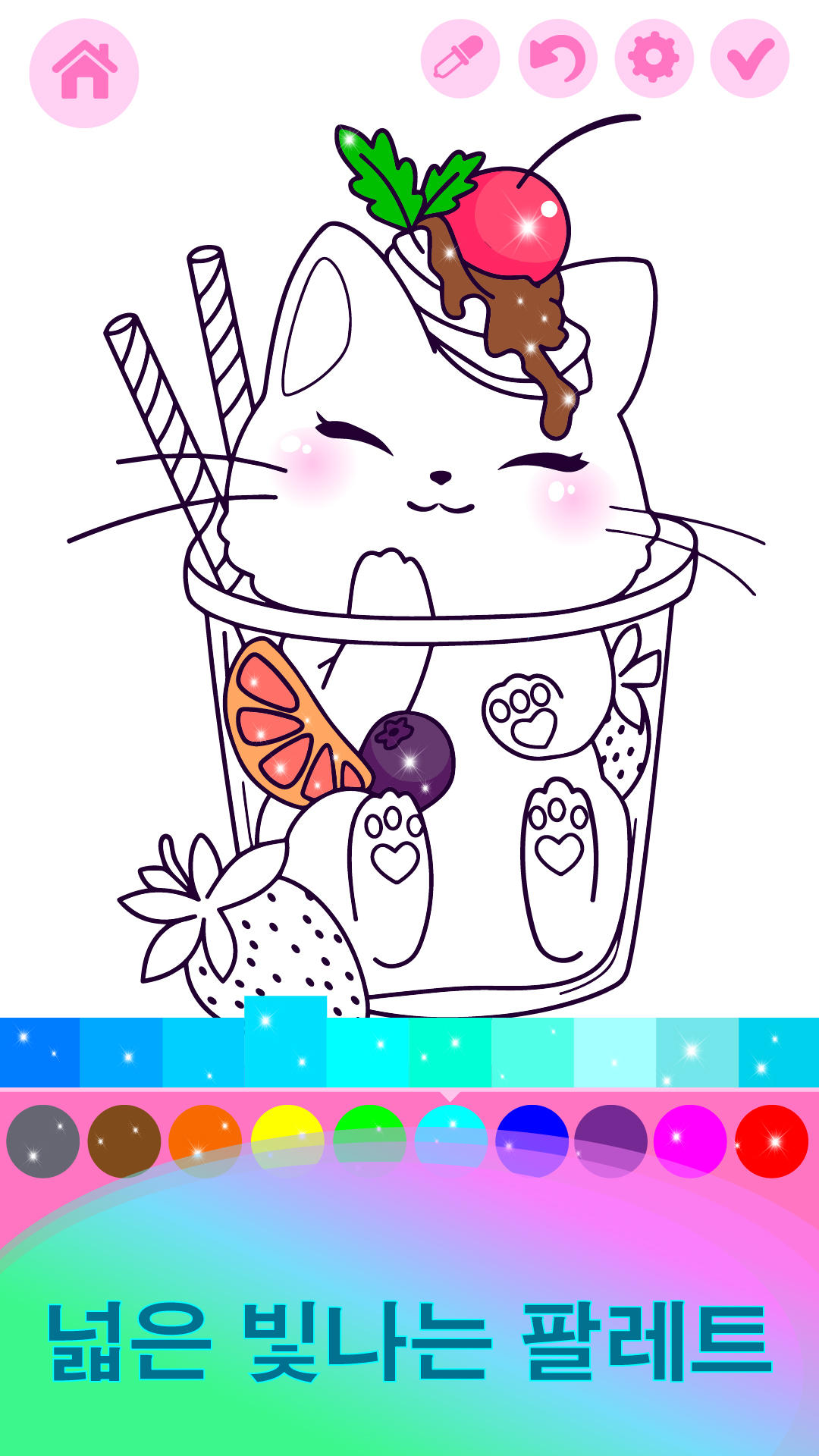Image resolution: width=819 pixels, height=1456 pixels.
Task: Choose the palest aqua shade swatch
Action: click(614, 1053)
